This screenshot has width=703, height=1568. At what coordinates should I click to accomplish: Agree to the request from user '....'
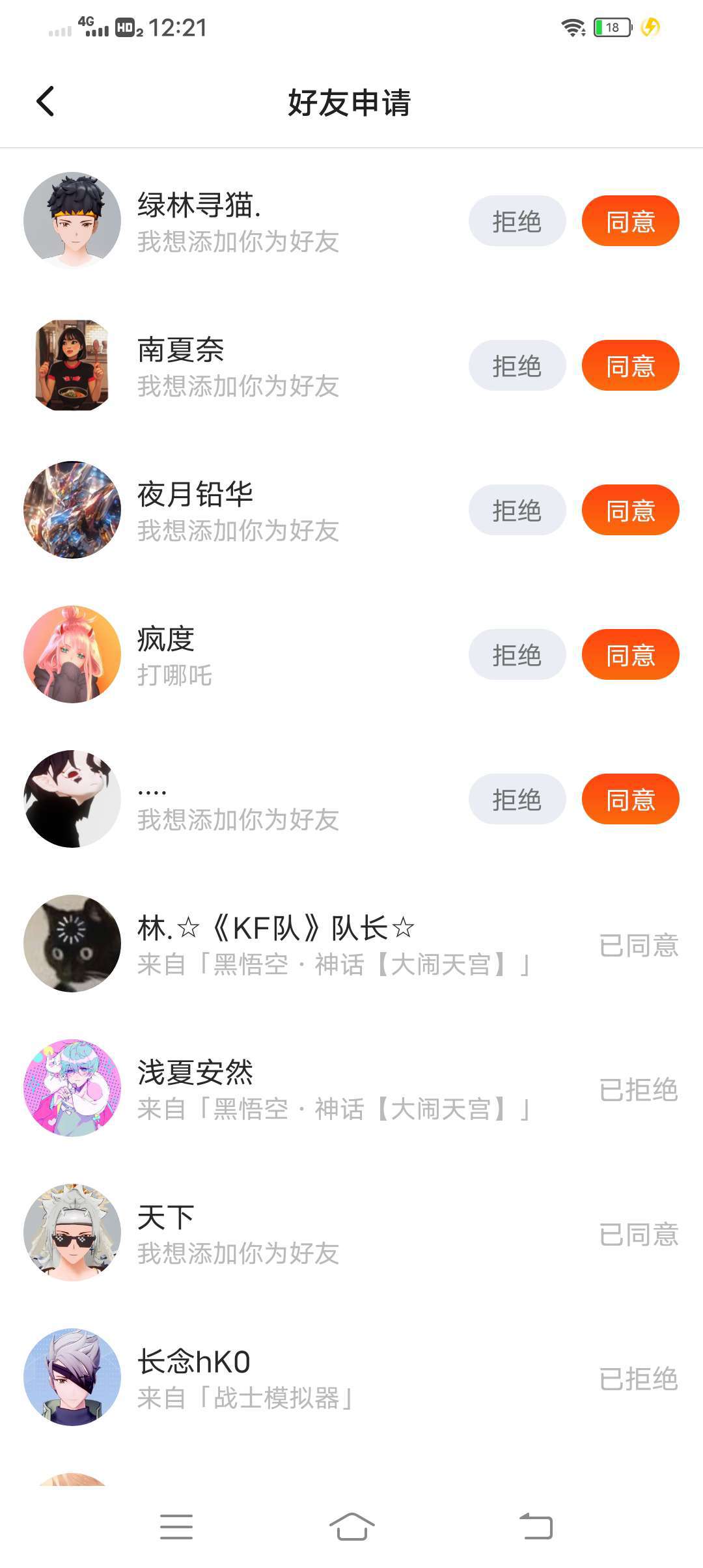pyautogui.click(x=630, y=800)
